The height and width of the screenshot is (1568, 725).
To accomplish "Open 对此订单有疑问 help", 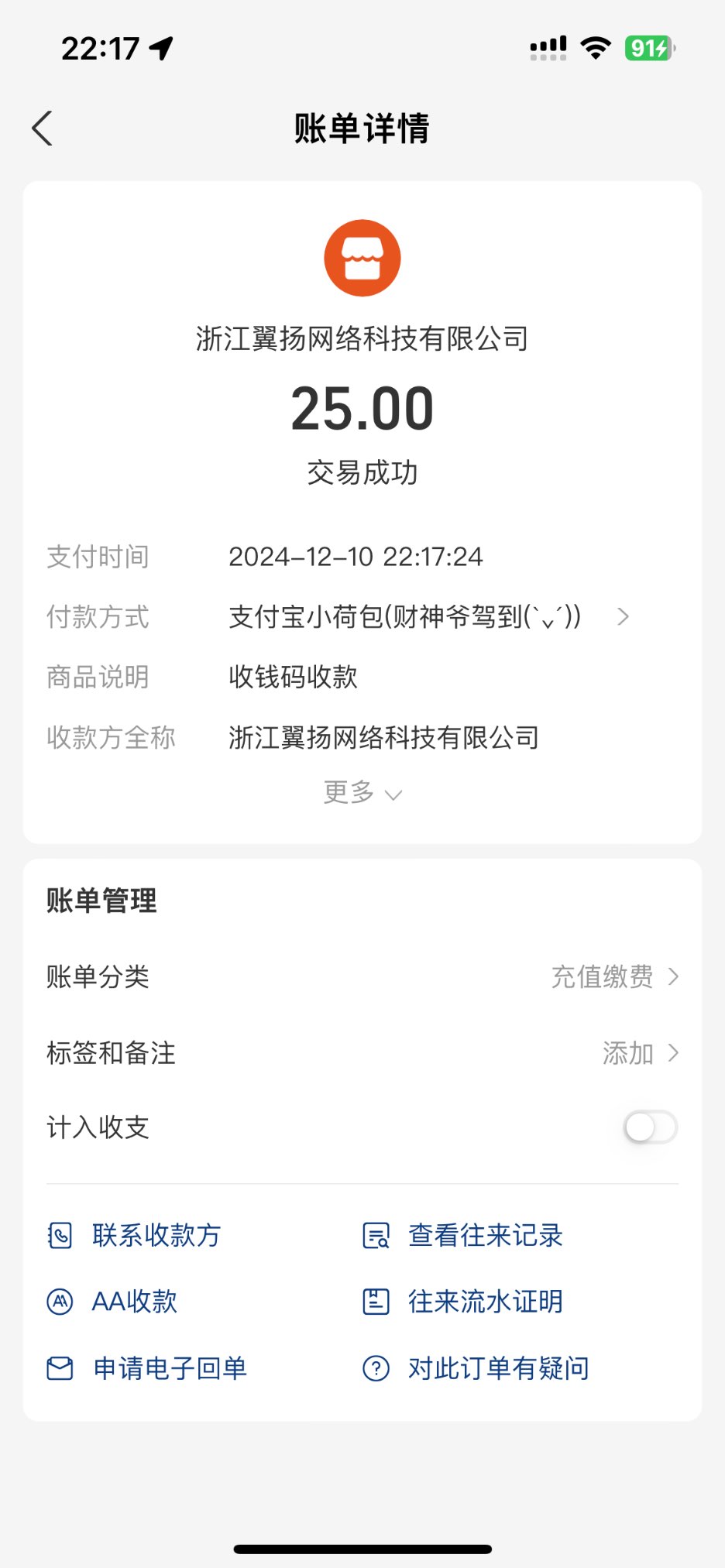I will pos(498,1368).
